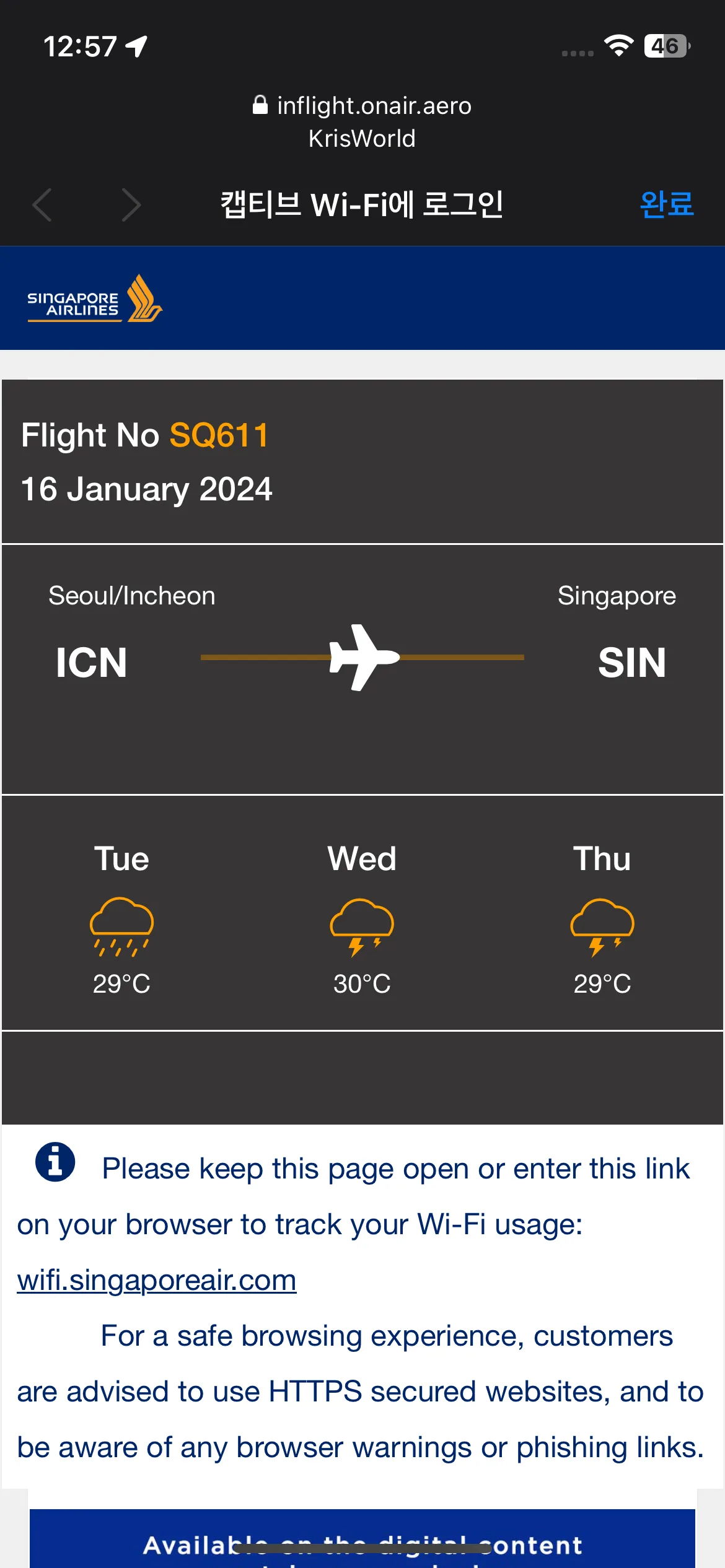This screenshot has height=1568, width=725.
Task: Open the wifi.singaporeair.com link
Action: tap(157, 1280)
